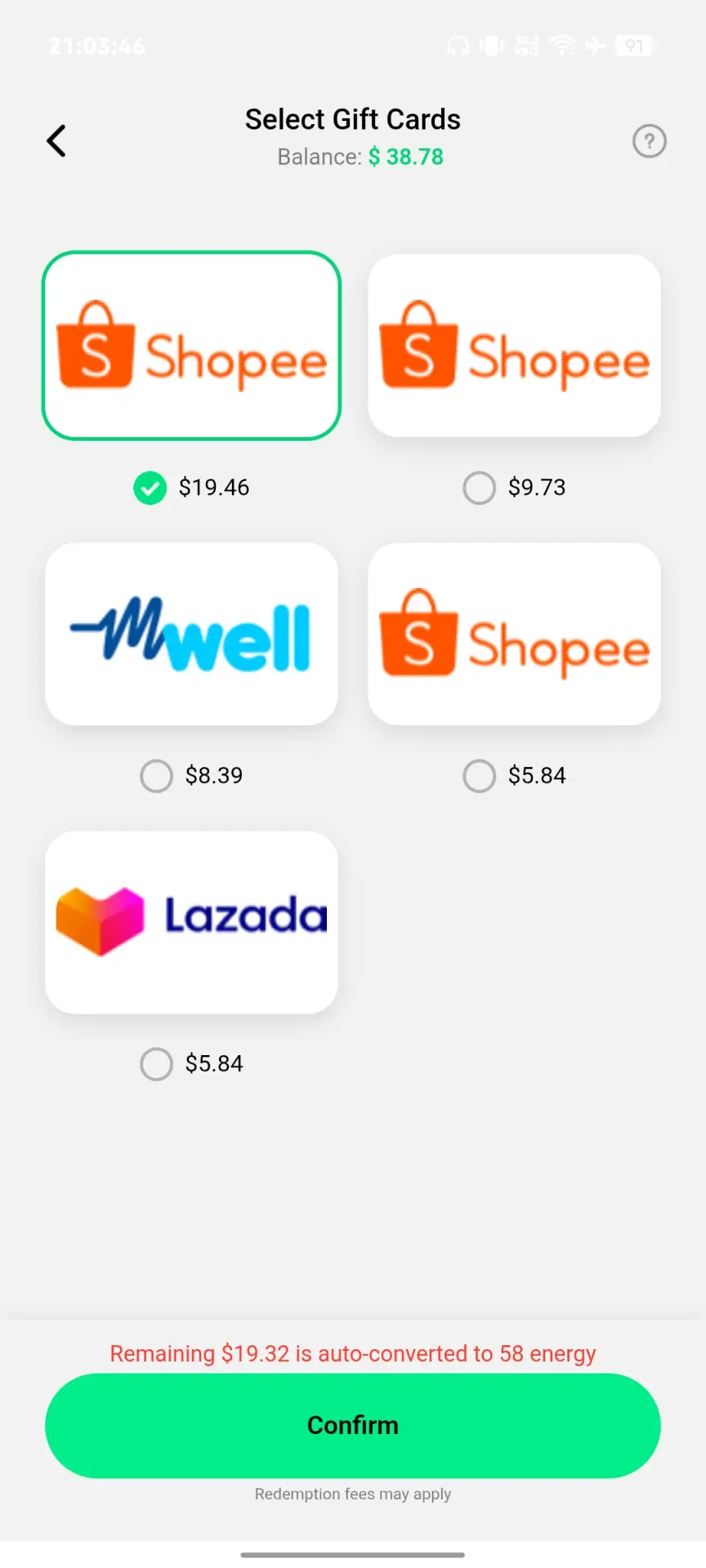Uncheck the selected $19.46 option
Screen dimensions: 706x1568
(150, 488)
